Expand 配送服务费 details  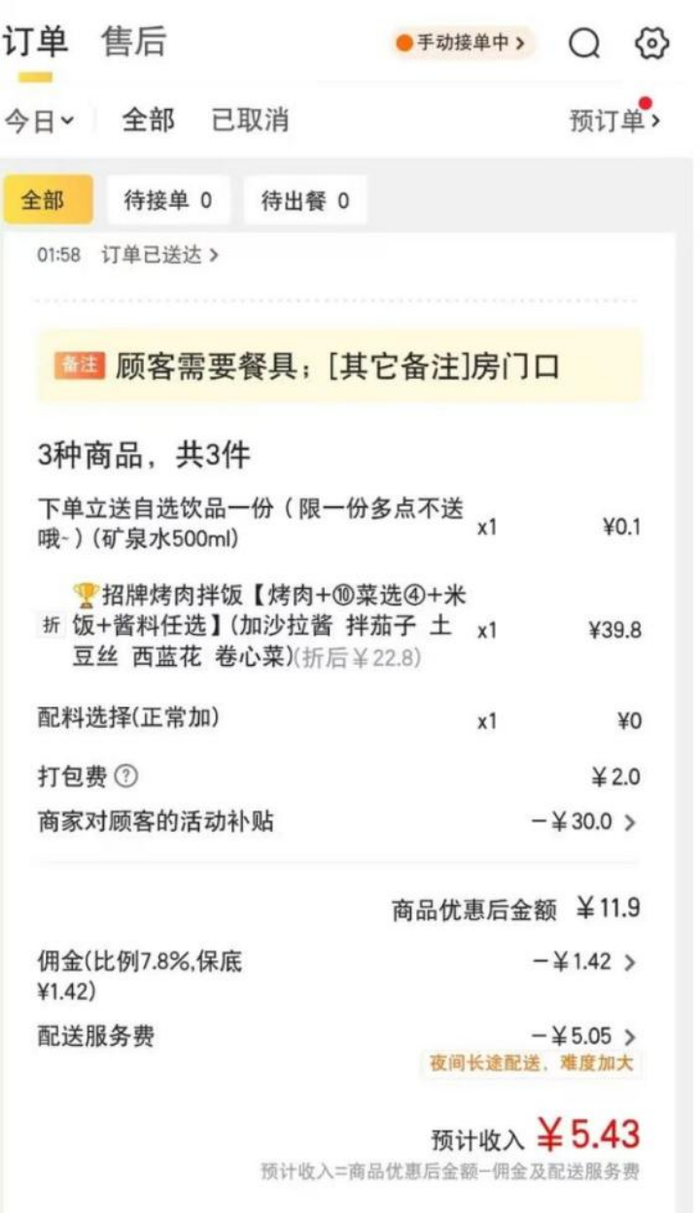[629, 1037]
